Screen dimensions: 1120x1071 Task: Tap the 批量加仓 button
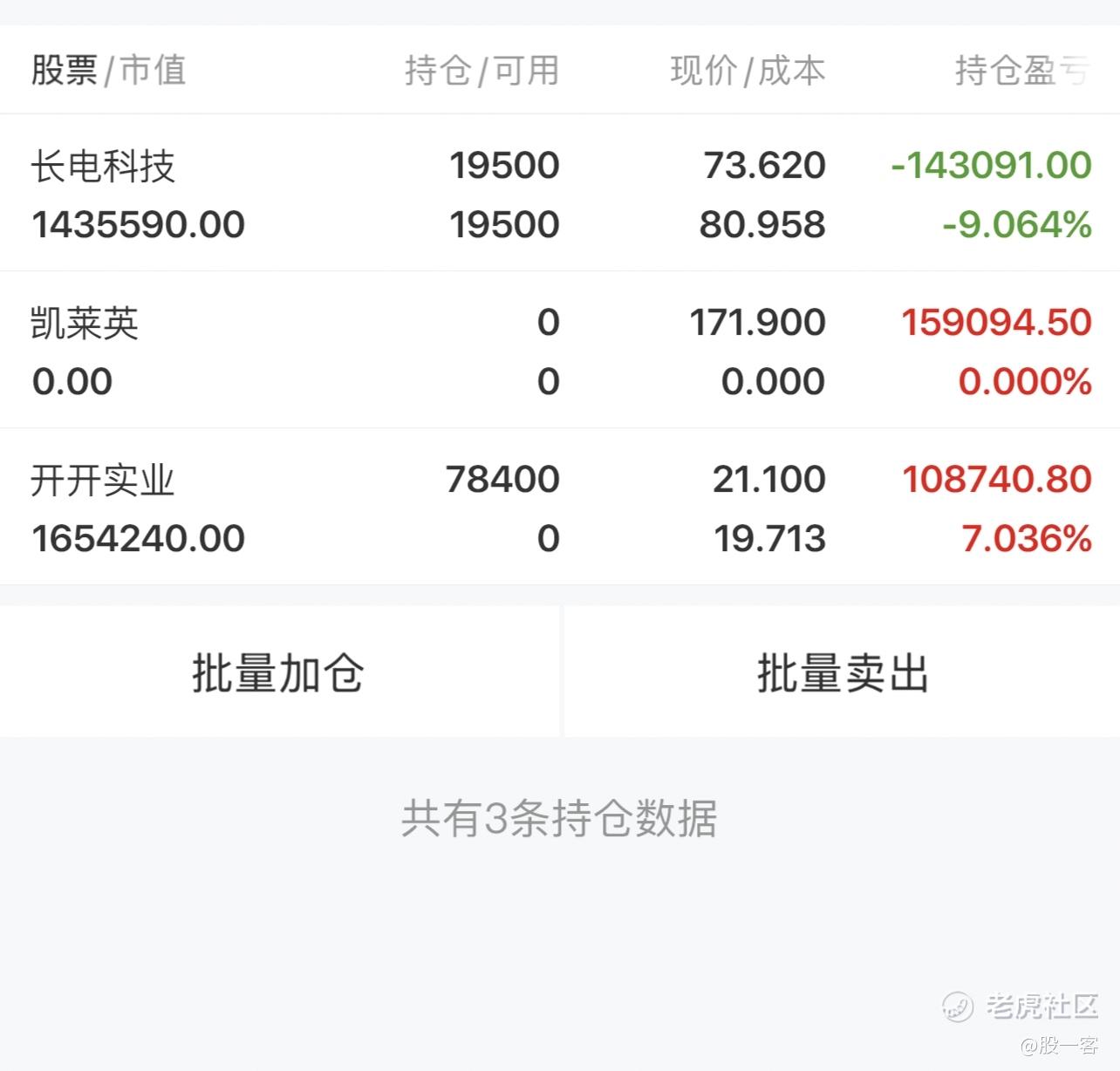click(x=279, y=672)
